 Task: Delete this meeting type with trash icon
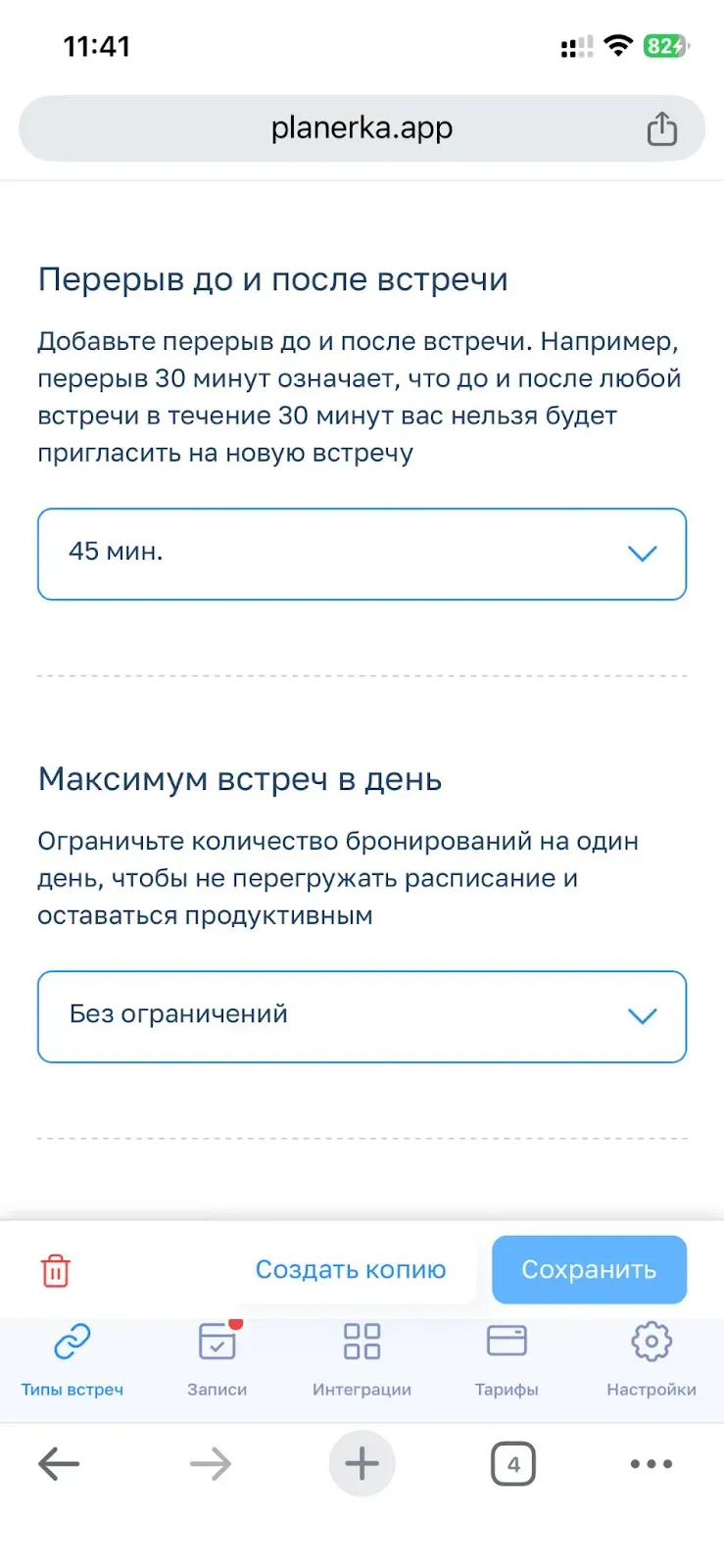56,1270
